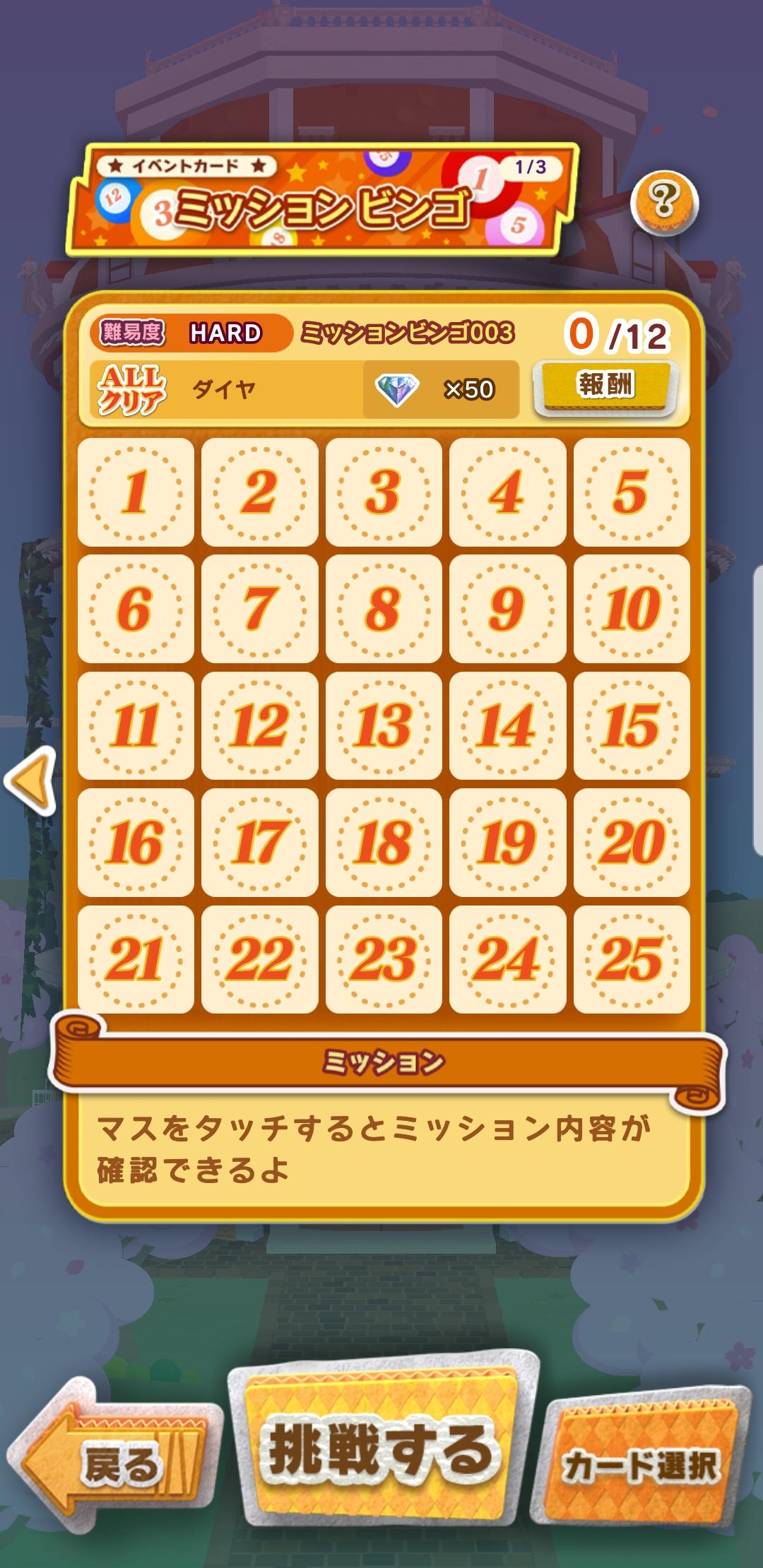Open the question mark help icon
This screenshot has height=1568, width=763.
click(664, 203)
